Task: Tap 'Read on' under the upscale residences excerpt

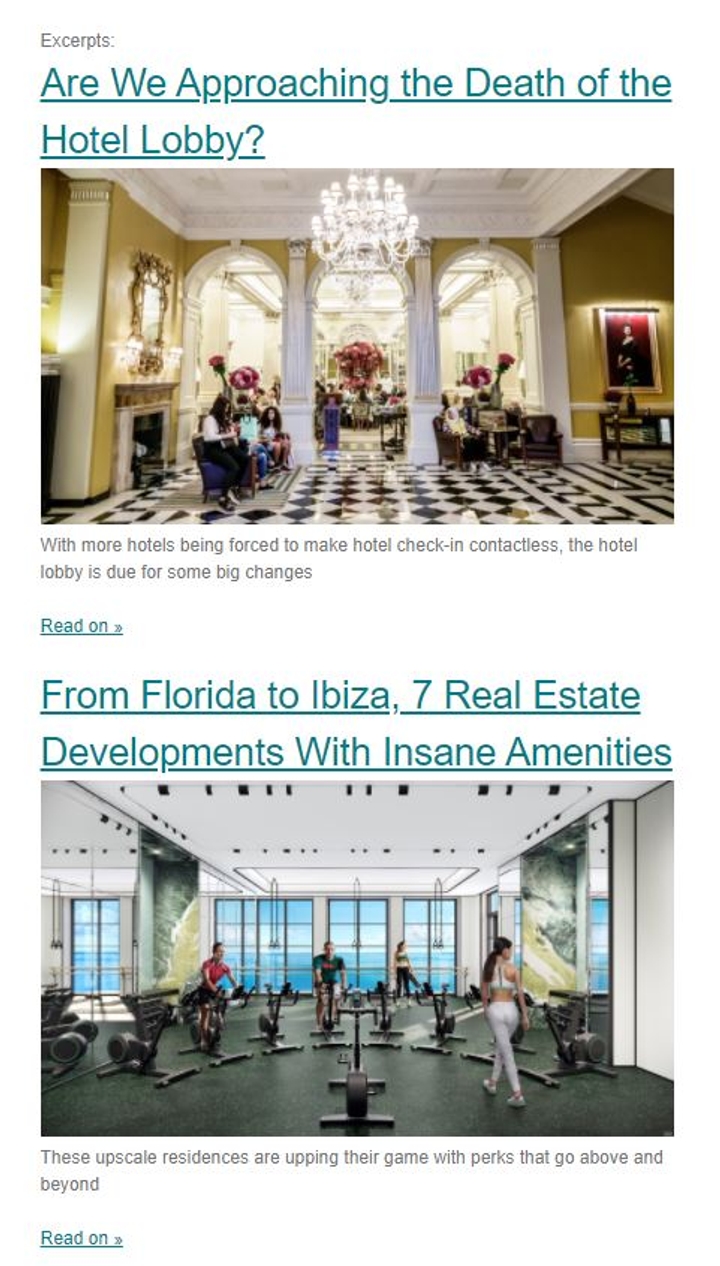Action: tap(81, 1238)
